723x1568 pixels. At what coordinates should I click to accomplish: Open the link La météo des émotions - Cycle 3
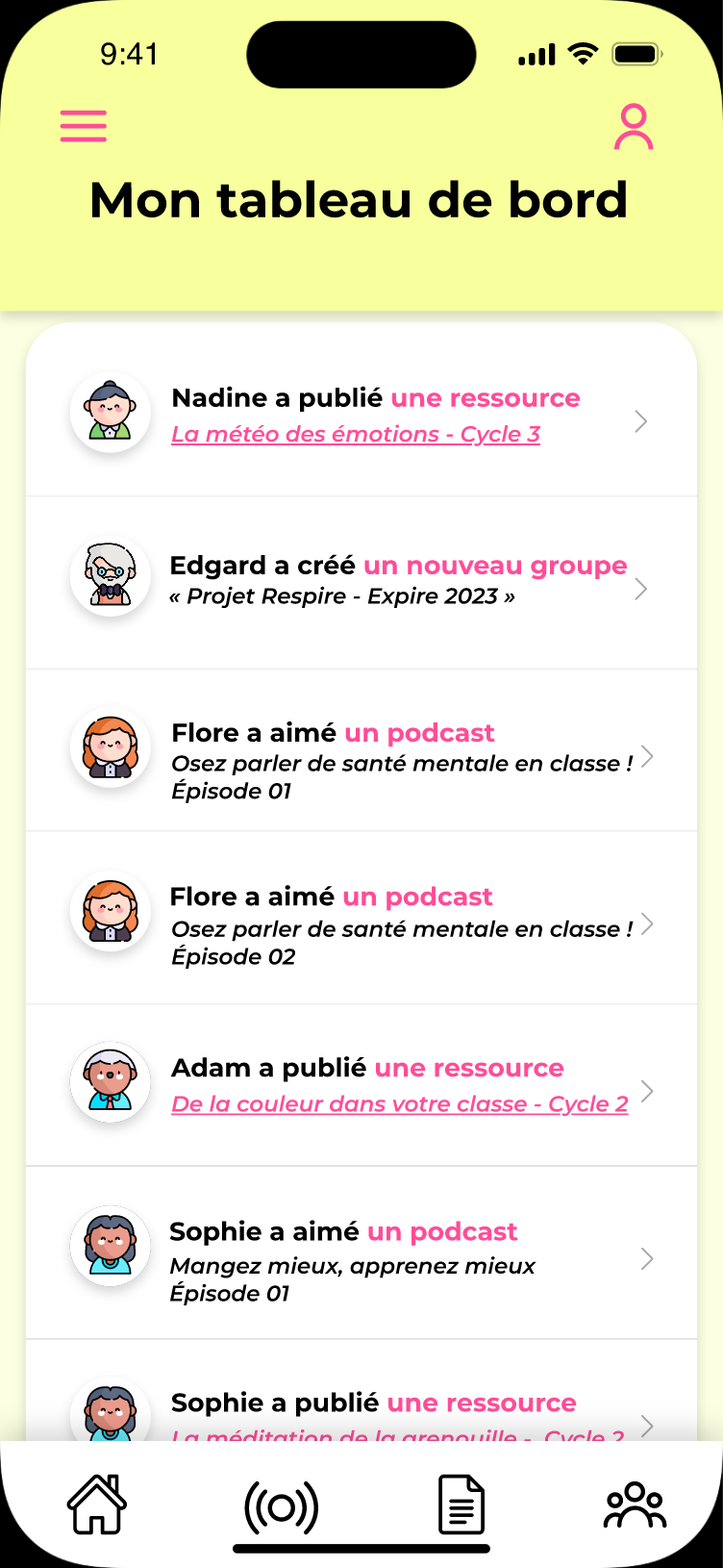point(355,434)
